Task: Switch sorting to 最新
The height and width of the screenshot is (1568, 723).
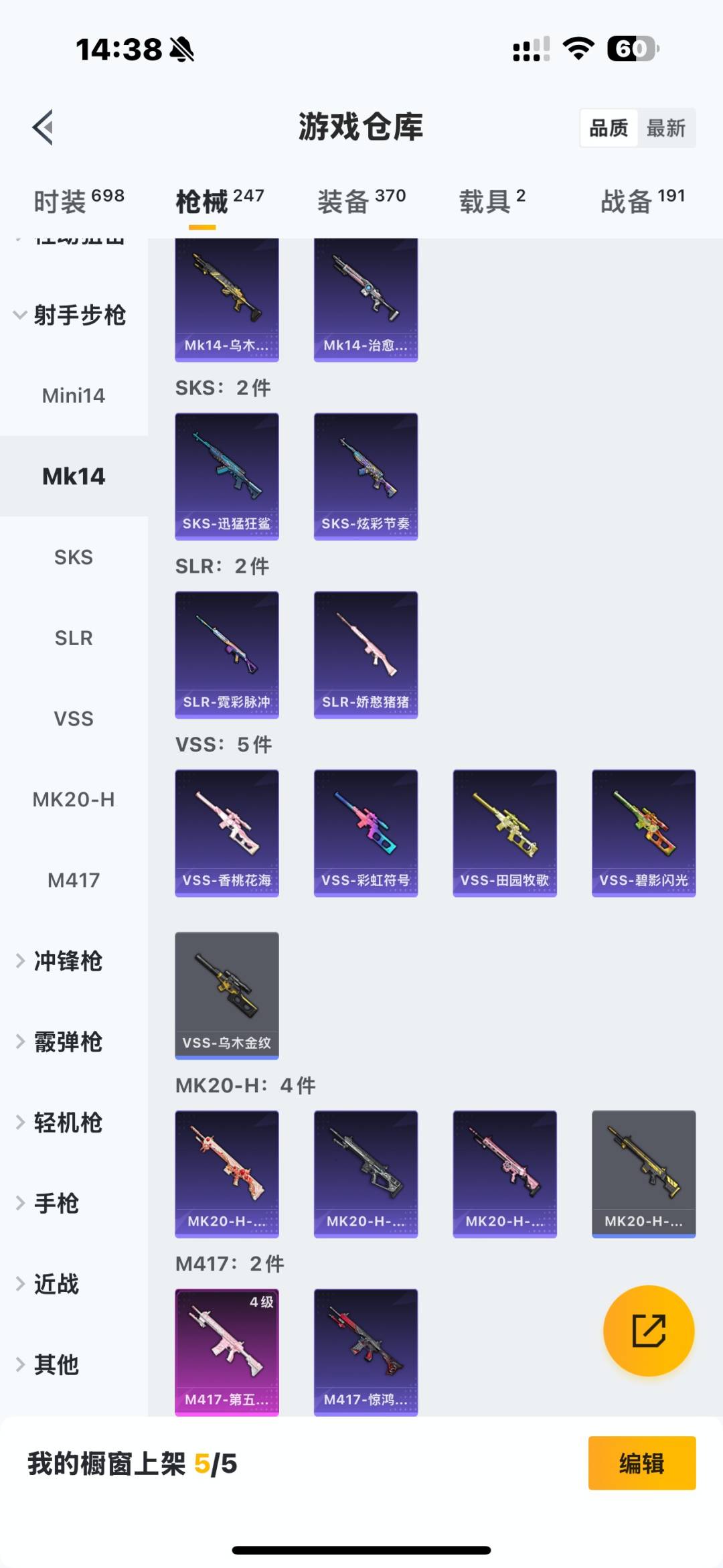Action: point(667,127)
